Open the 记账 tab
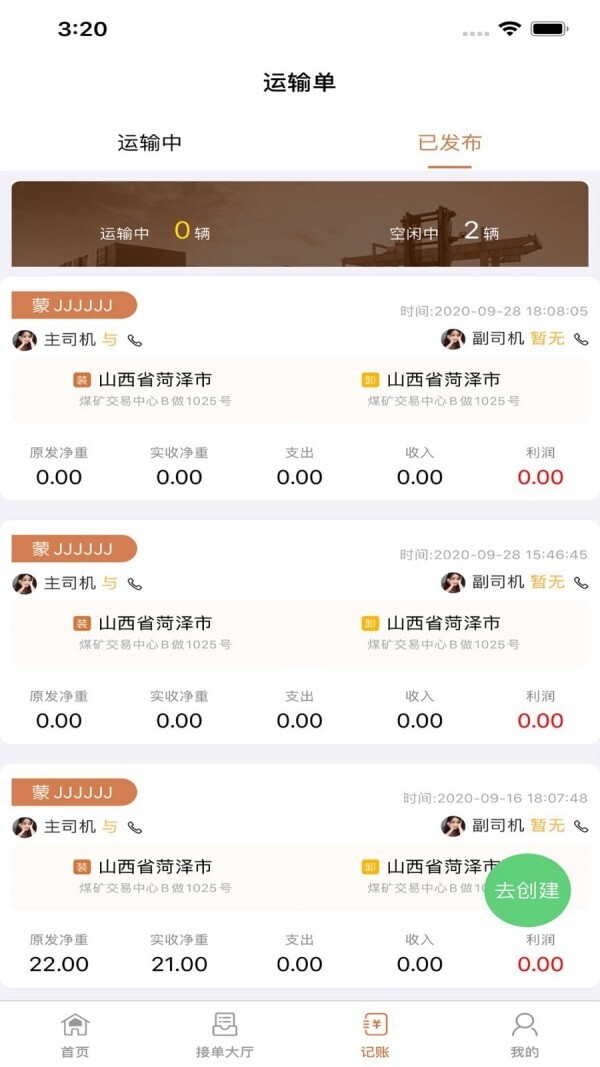Screen dimensions: 600x1067 pos(375,1034)
